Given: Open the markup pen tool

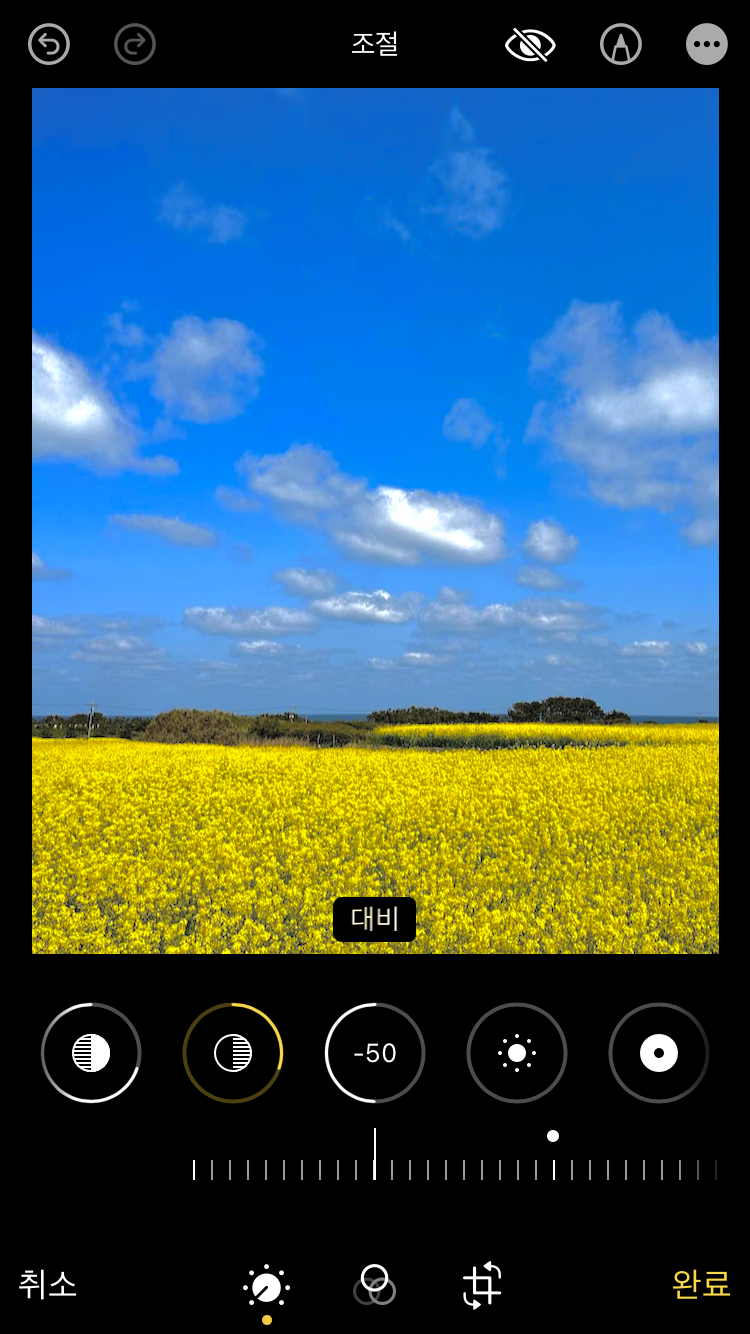Looking at the screenshot, I should [x=620, y=45].
